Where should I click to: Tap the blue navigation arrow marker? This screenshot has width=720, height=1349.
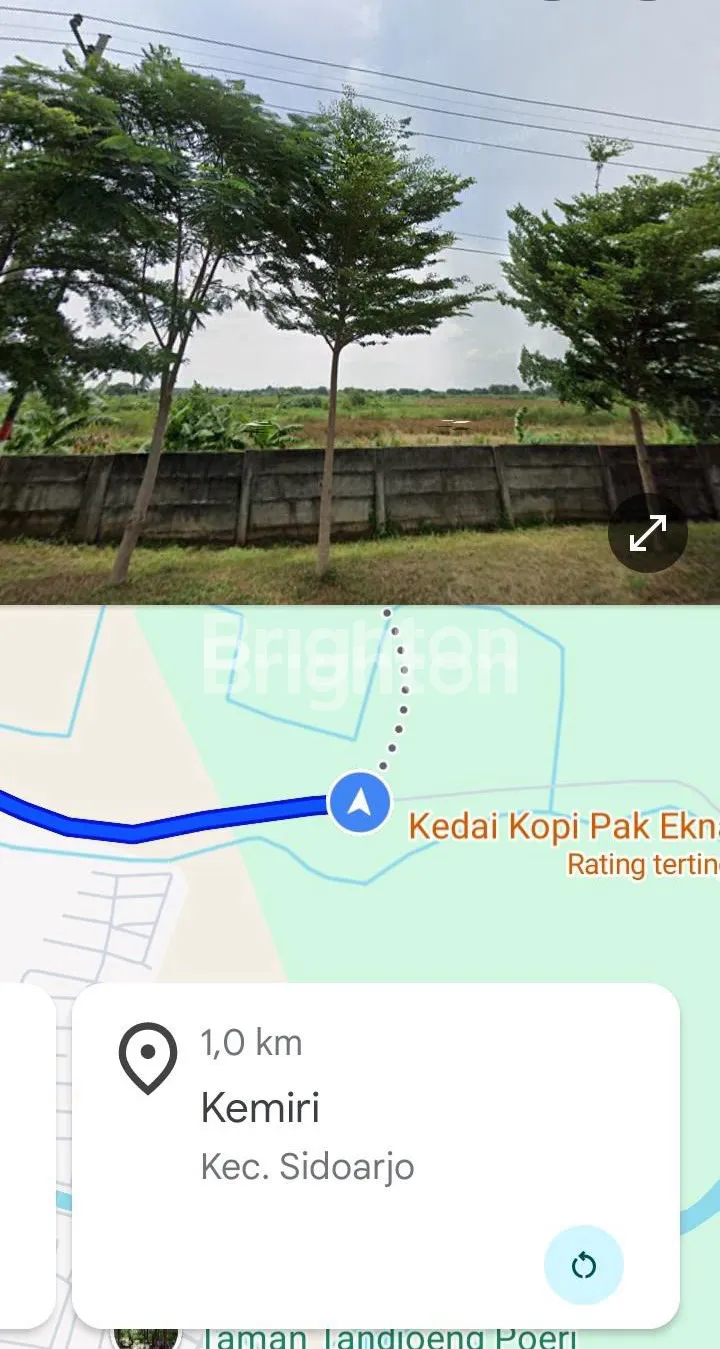[x=360, y=801]
